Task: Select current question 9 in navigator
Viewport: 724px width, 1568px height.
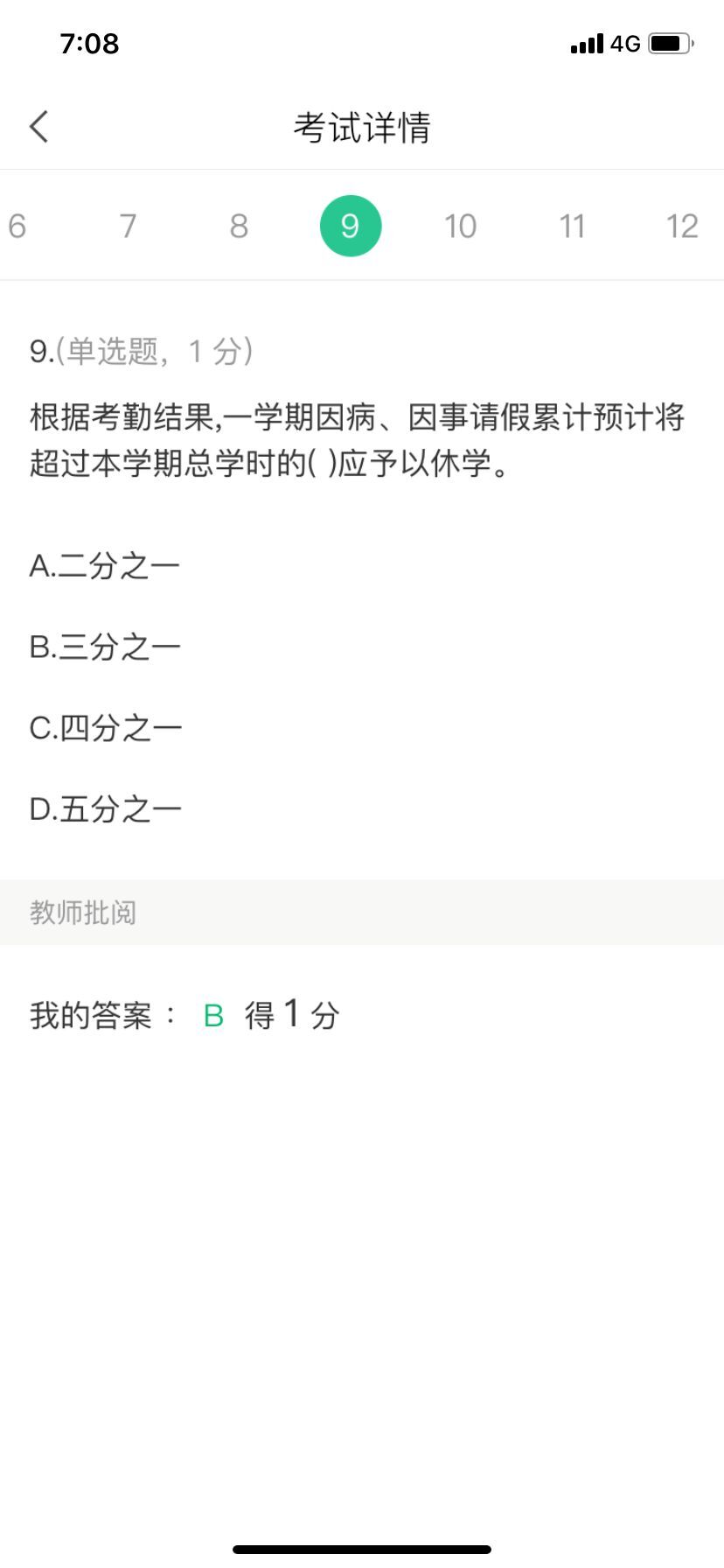Action: pyautogui.click(x=350, y=227)
